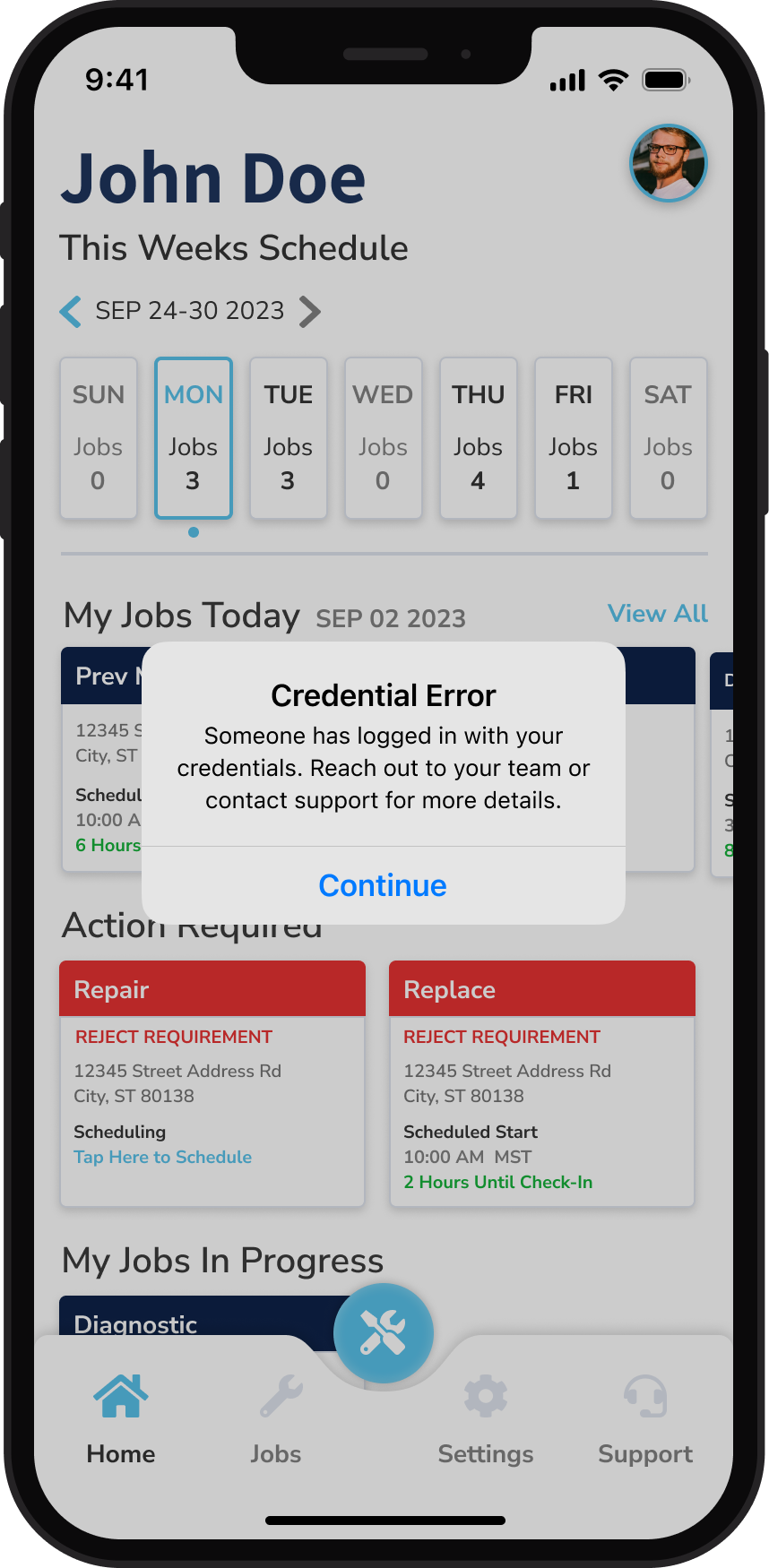
Task: Select Friday with 1 job
Action: [x=574, y=438]
